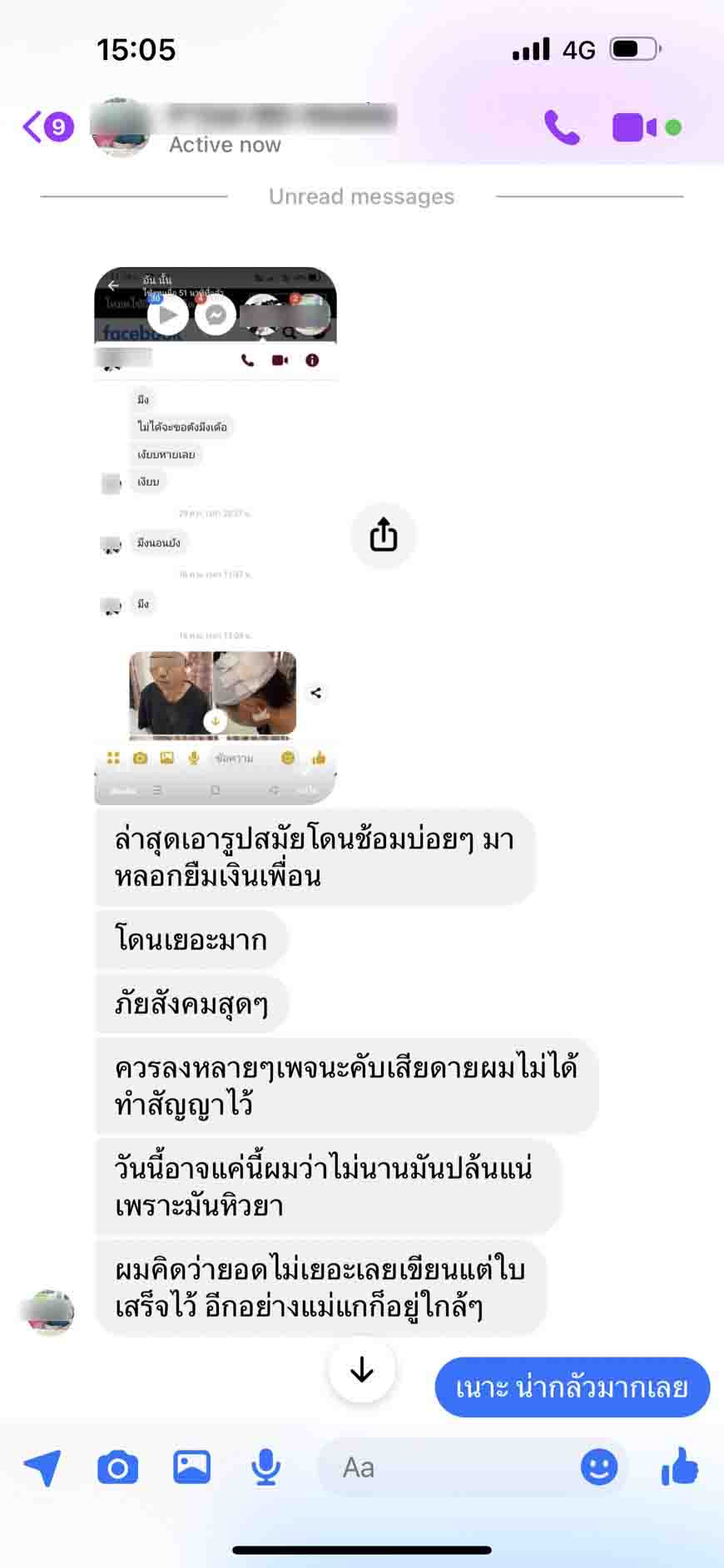Record a voice message
The width and height of the screenshot is (724, 1568).
(265, 1467)
